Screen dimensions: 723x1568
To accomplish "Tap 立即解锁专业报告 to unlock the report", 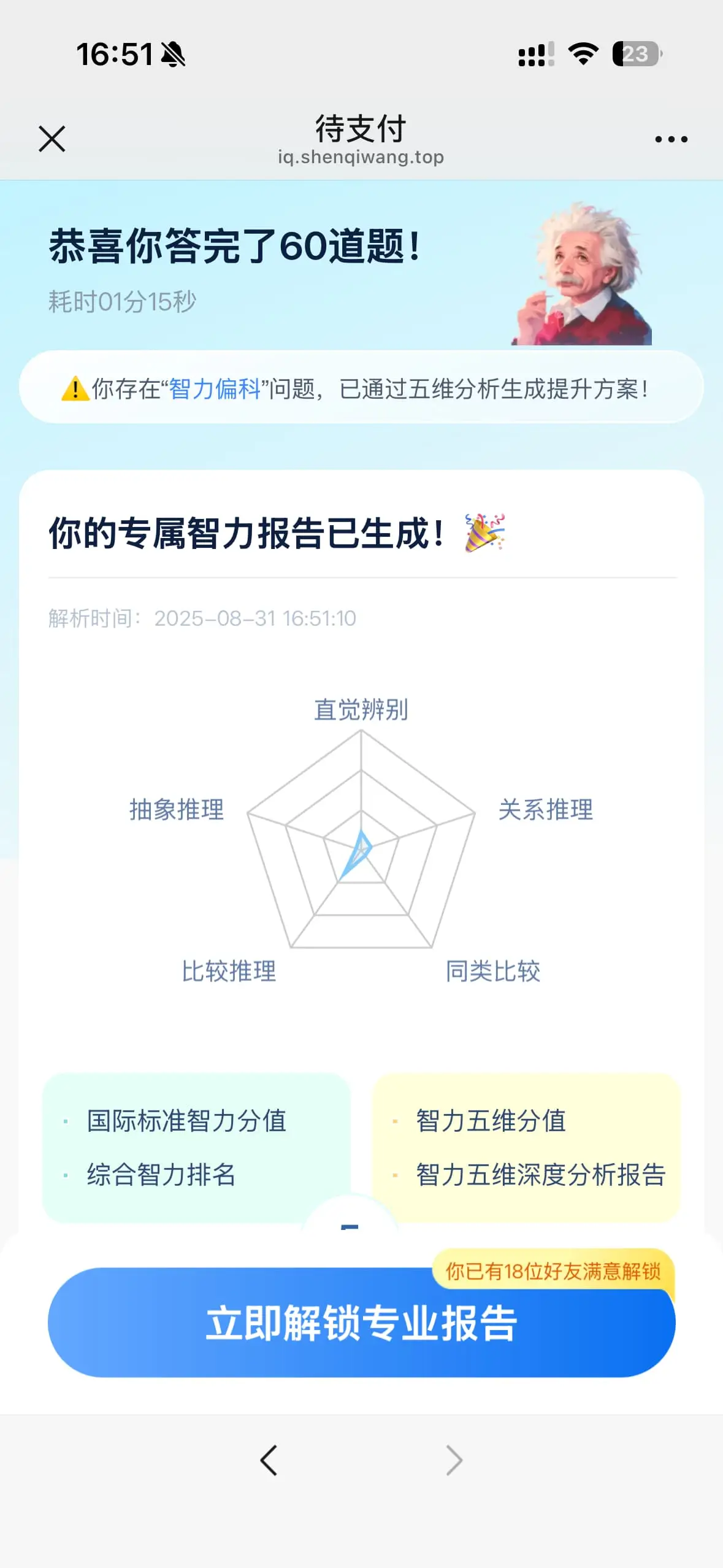I will click(x=361, y=1323).
